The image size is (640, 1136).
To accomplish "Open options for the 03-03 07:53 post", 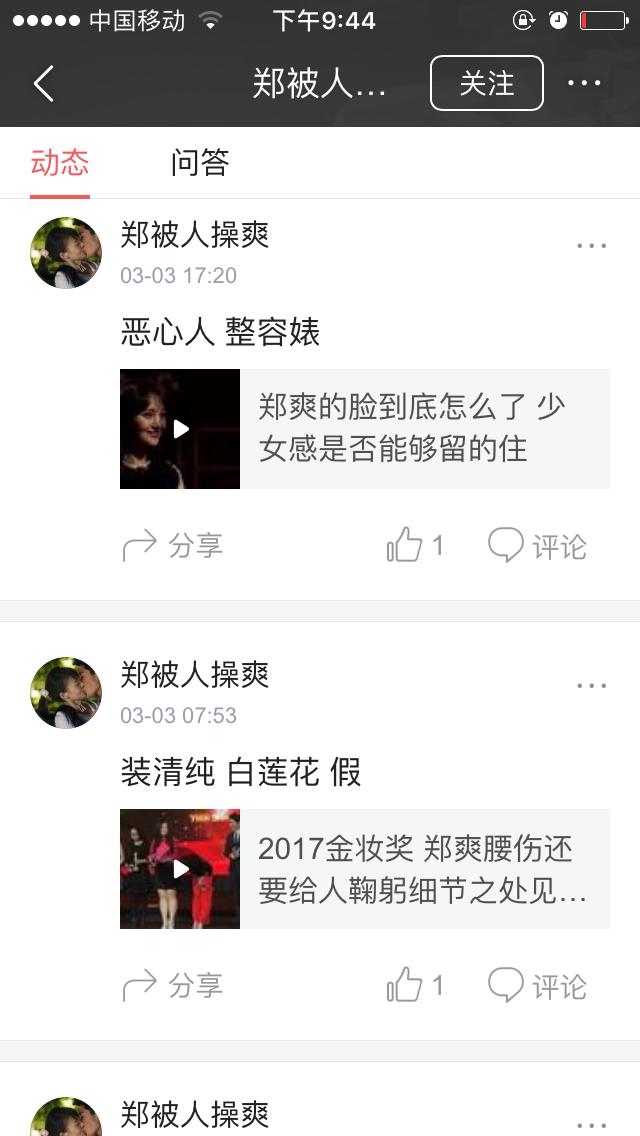I will tap(591, 686).
